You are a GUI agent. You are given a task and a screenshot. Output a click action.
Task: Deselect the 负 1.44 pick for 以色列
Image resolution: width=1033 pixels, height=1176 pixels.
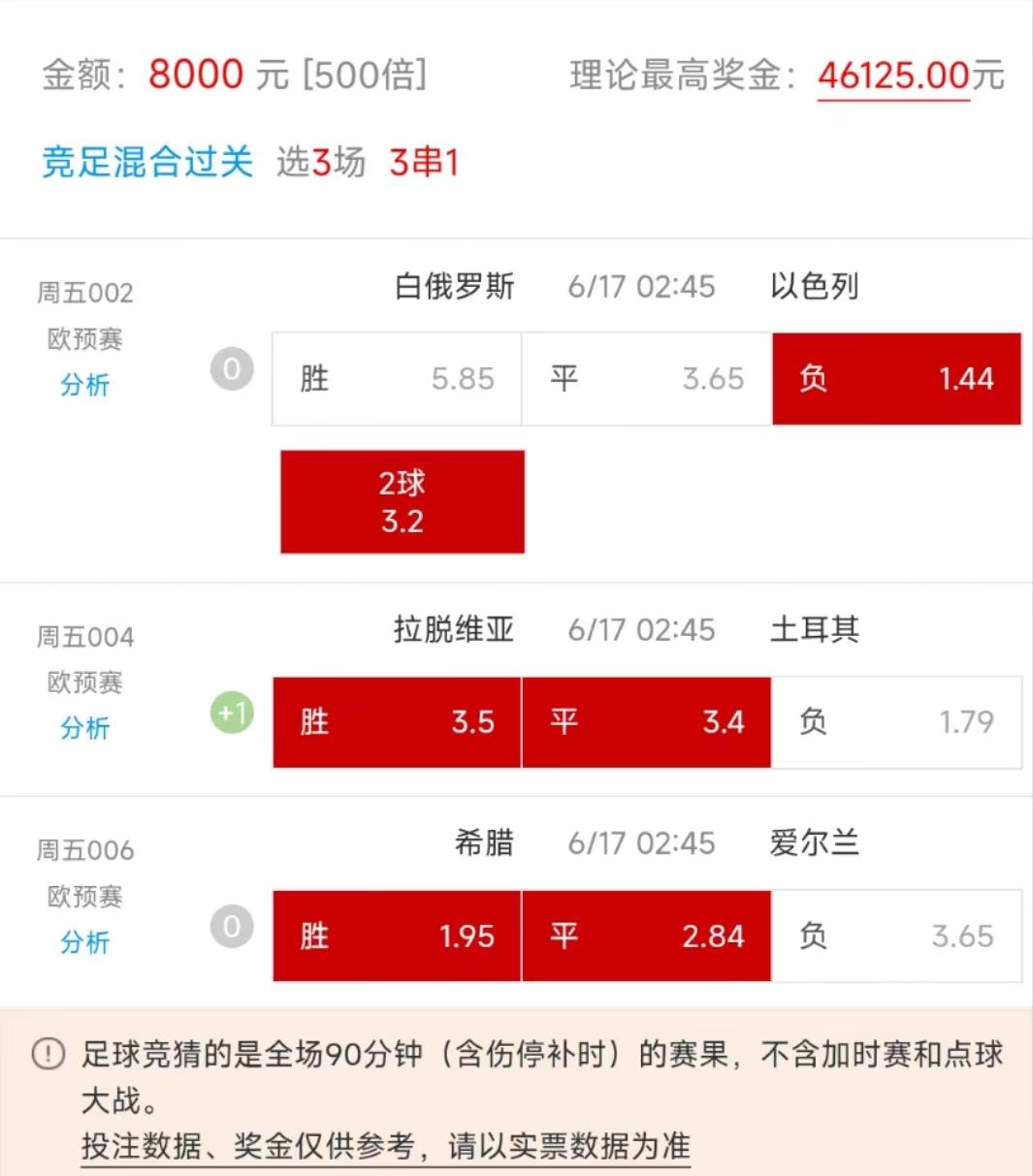pyautogui.click(x=896, y=379)
